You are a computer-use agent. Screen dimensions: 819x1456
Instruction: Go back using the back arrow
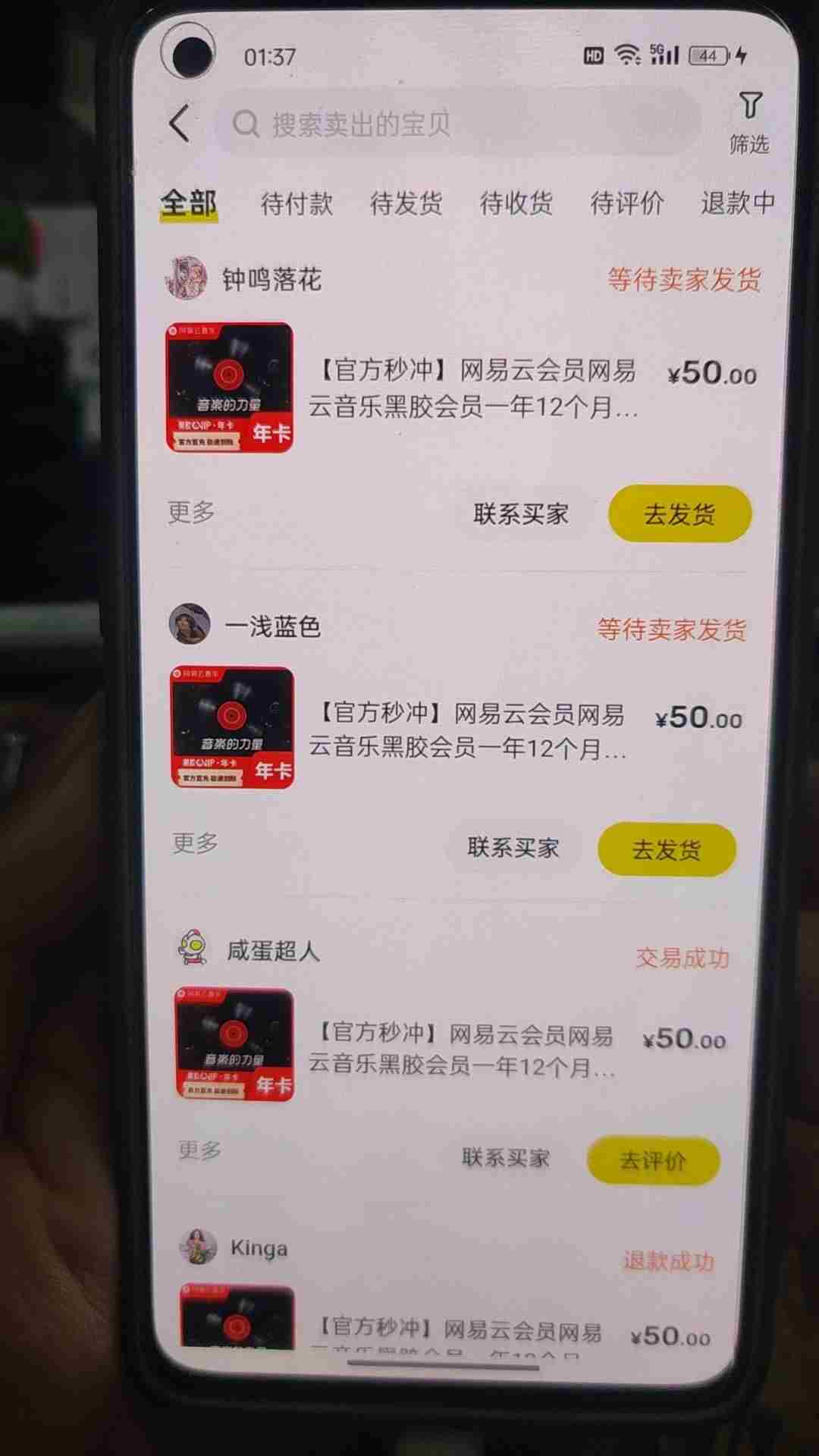(180, 123)
